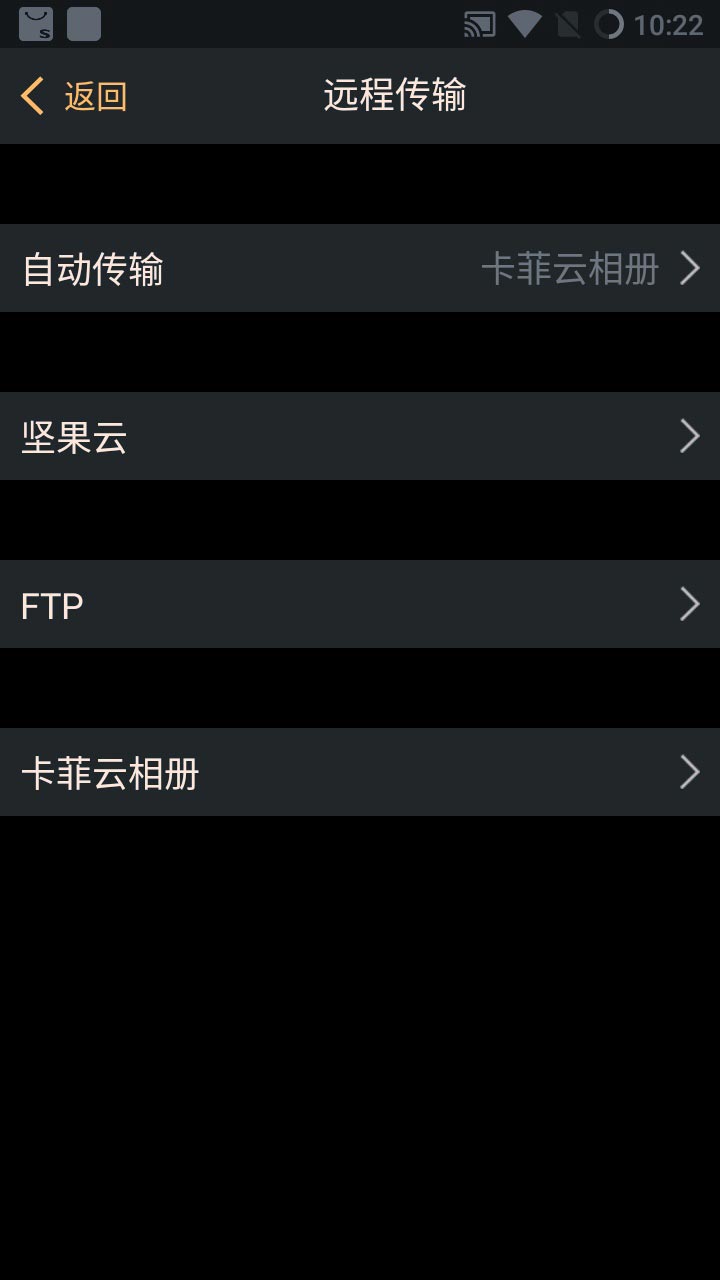Open the 自动传输 setting
Image resolution: width=720 pixels, height=1280 pixels.
click(x=360, y=268)
